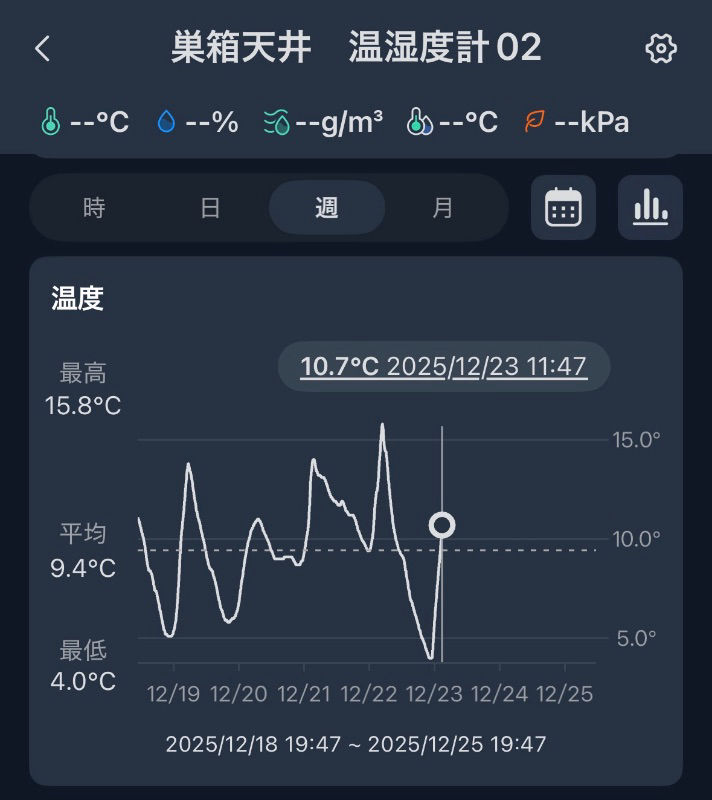Tap the 10.7°C 2025/12/23 11:47 reading label

(x=443, y=366)
